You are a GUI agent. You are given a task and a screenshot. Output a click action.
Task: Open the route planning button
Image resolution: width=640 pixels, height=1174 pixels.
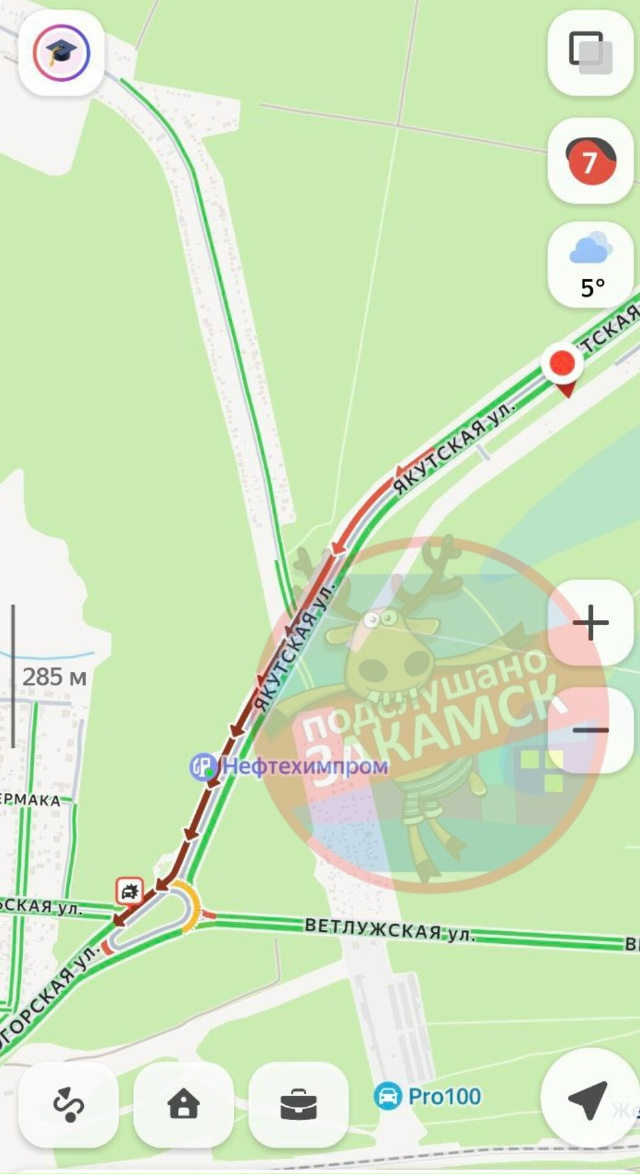68,1104
